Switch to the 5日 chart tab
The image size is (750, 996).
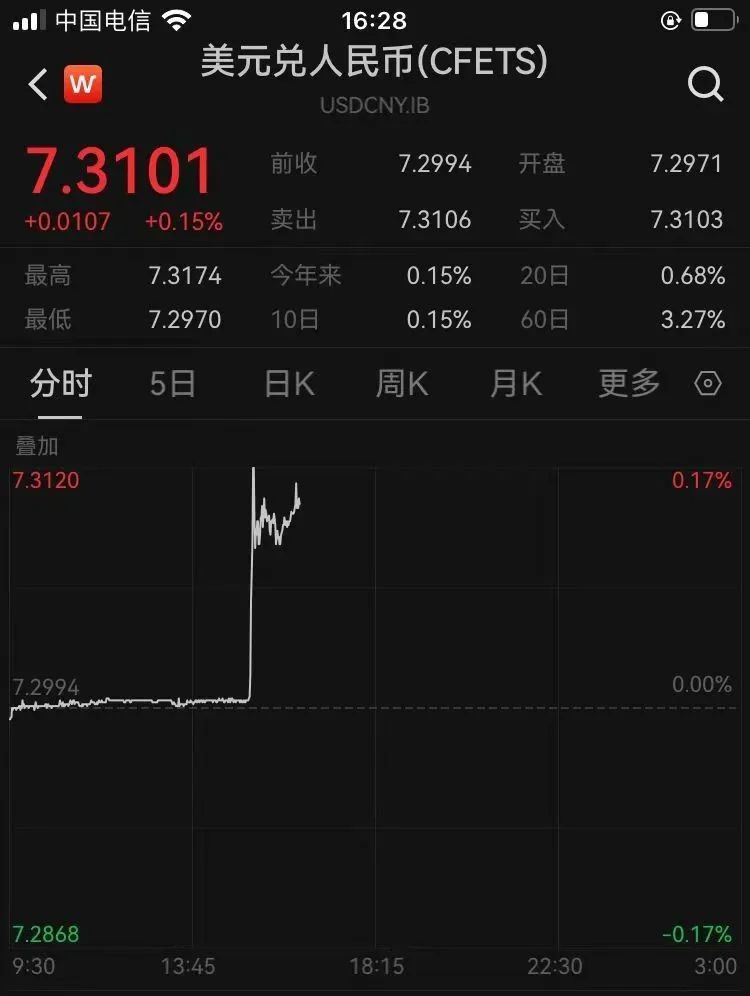tap(173, 383)
